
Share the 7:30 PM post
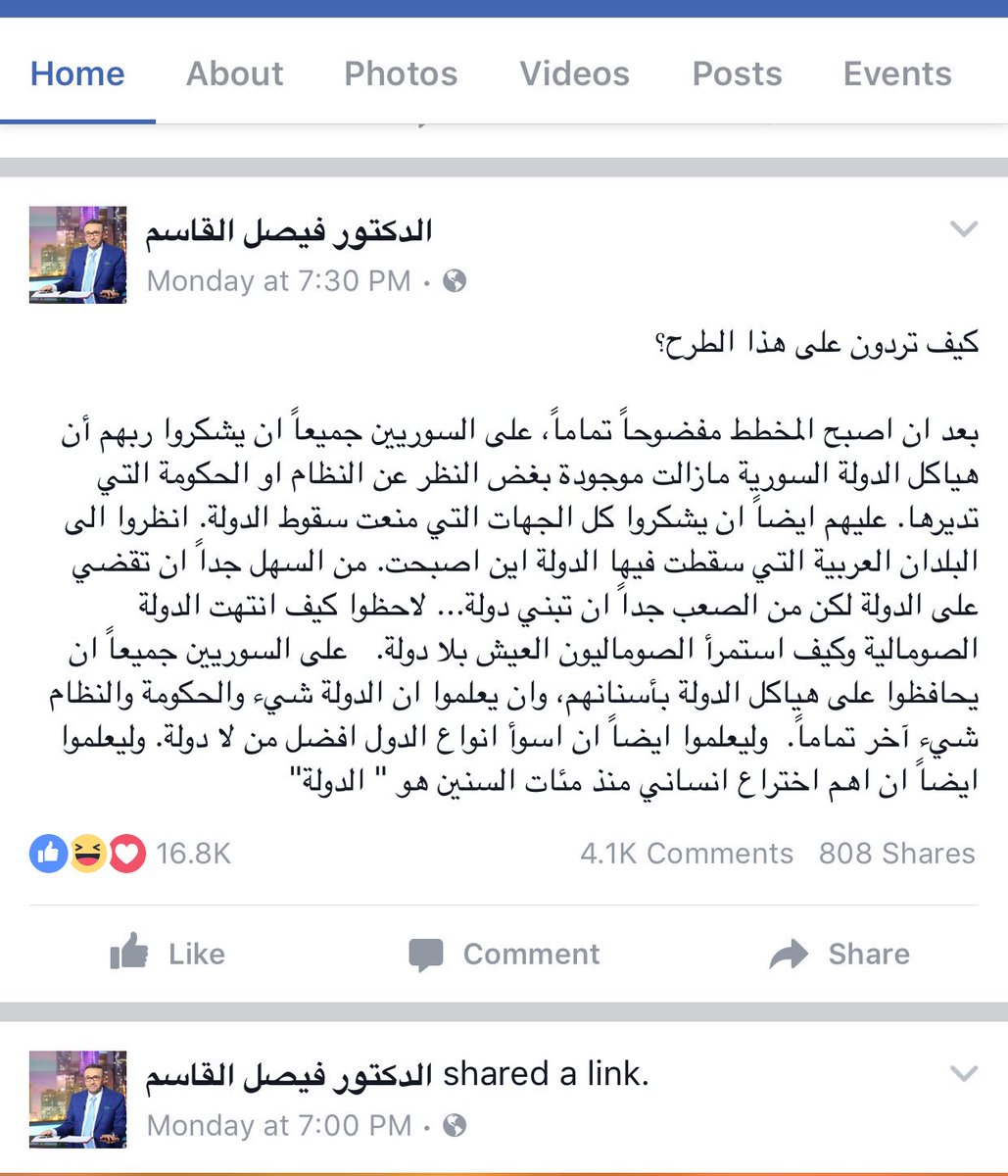[x=840, y=954]
